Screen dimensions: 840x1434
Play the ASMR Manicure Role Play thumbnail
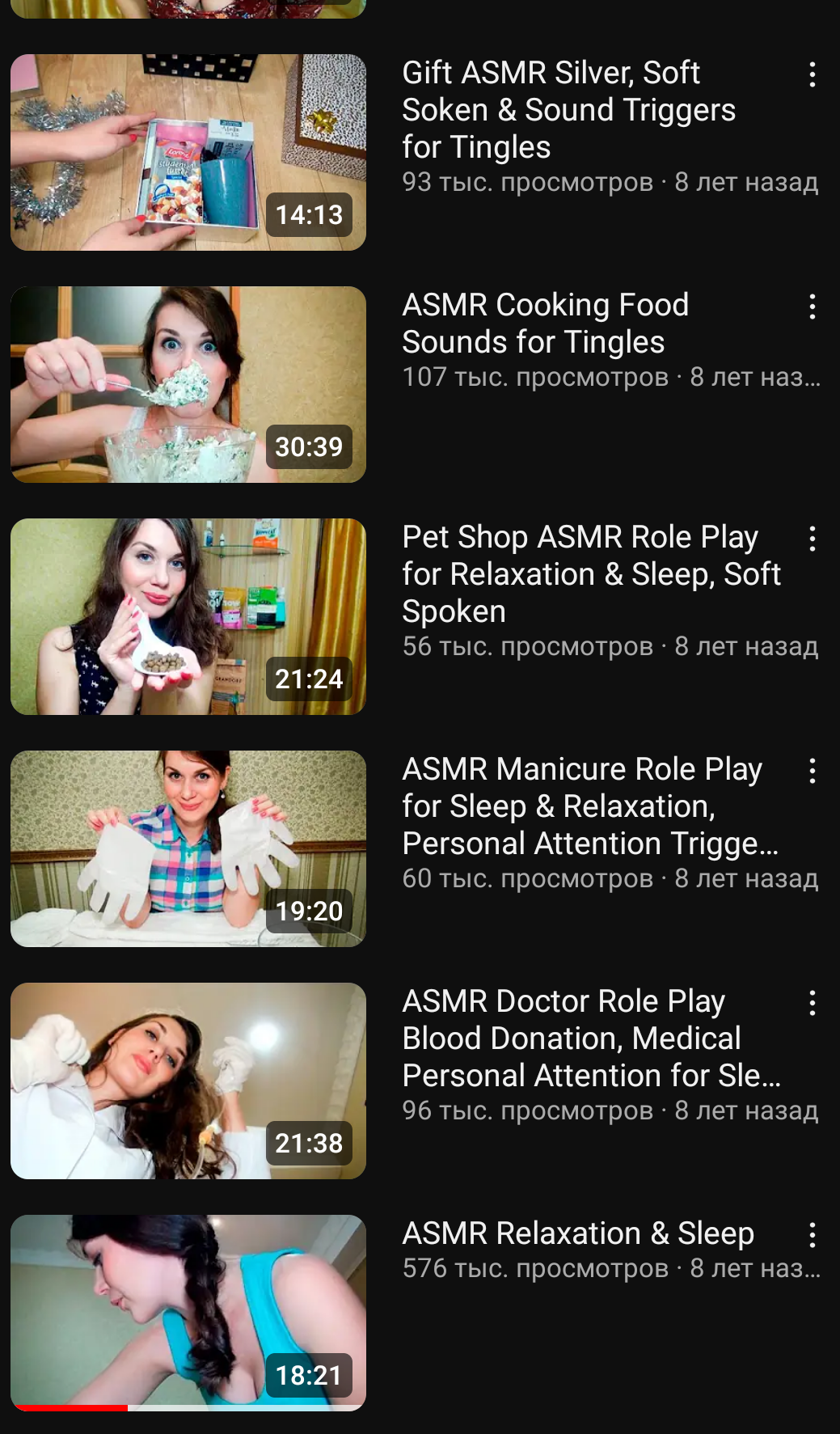(188, 849)
